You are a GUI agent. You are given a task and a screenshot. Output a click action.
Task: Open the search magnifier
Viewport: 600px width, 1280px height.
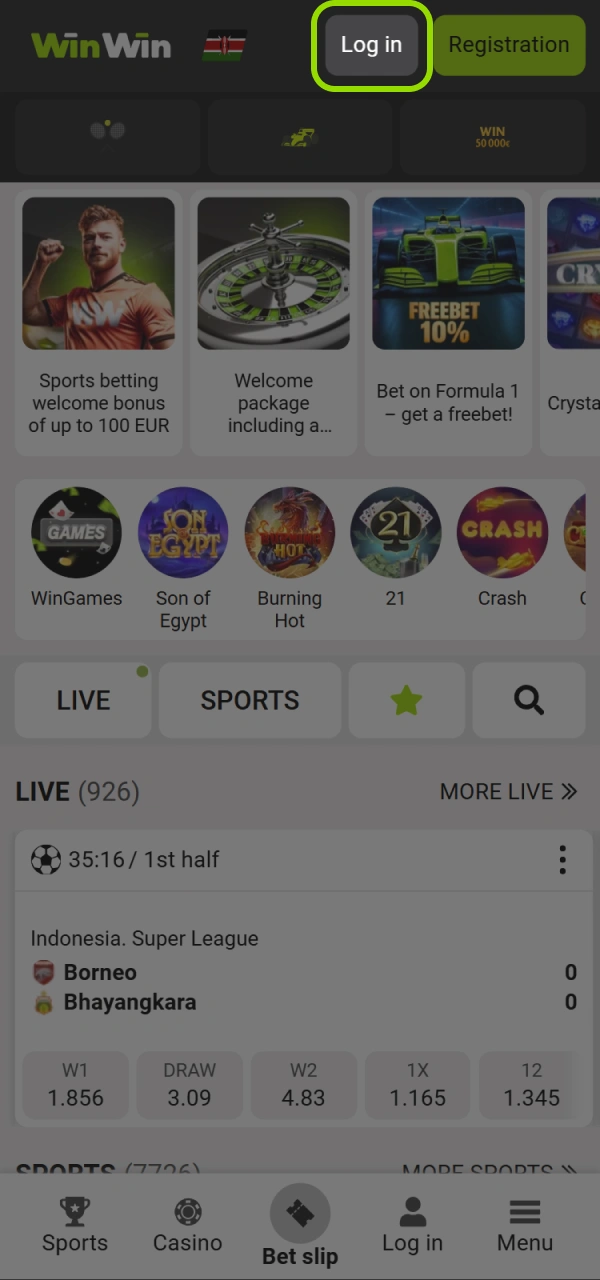coord(529,700)
